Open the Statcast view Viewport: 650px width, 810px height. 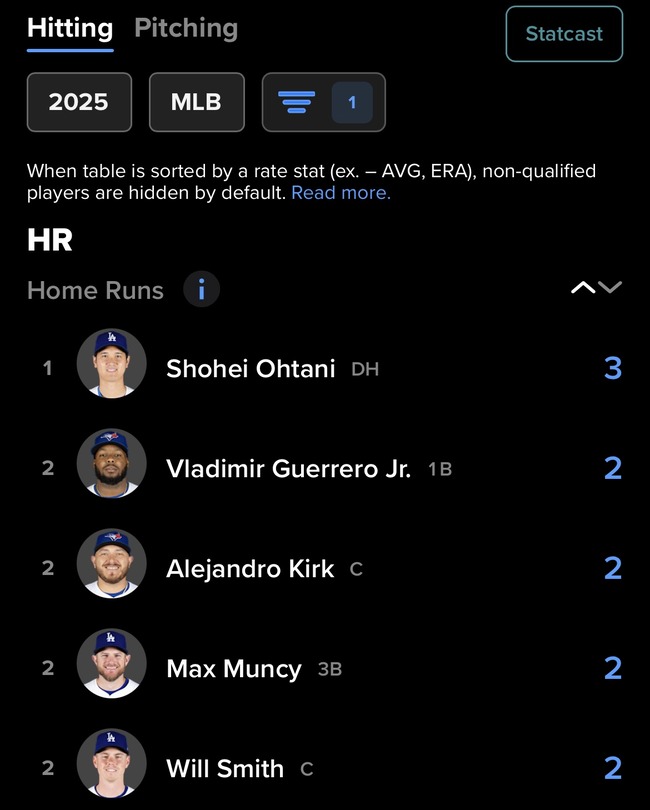pos(564,34)
